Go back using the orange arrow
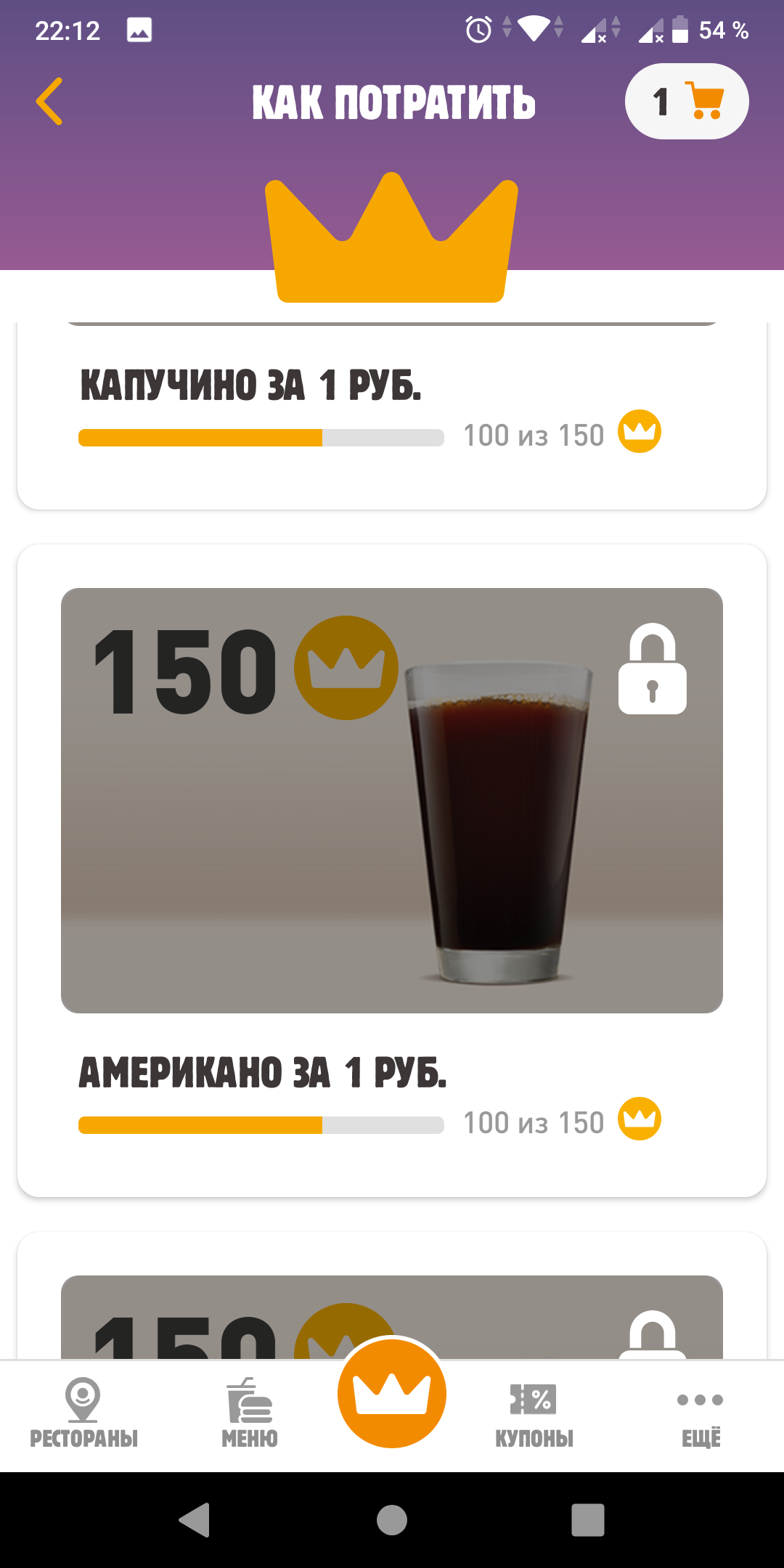 (x=49, y=102)
